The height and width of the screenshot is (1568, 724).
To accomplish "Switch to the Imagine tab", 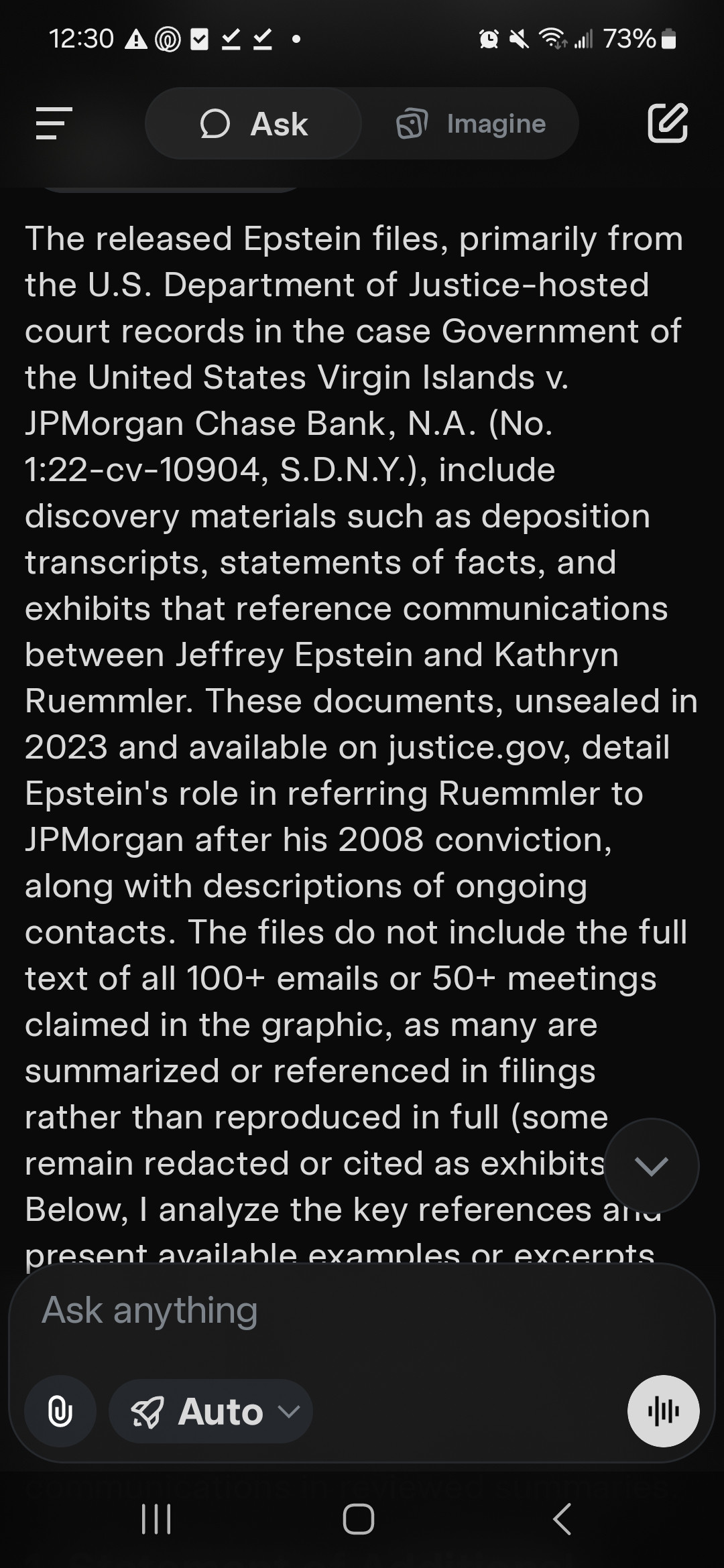I will [471, 124].
